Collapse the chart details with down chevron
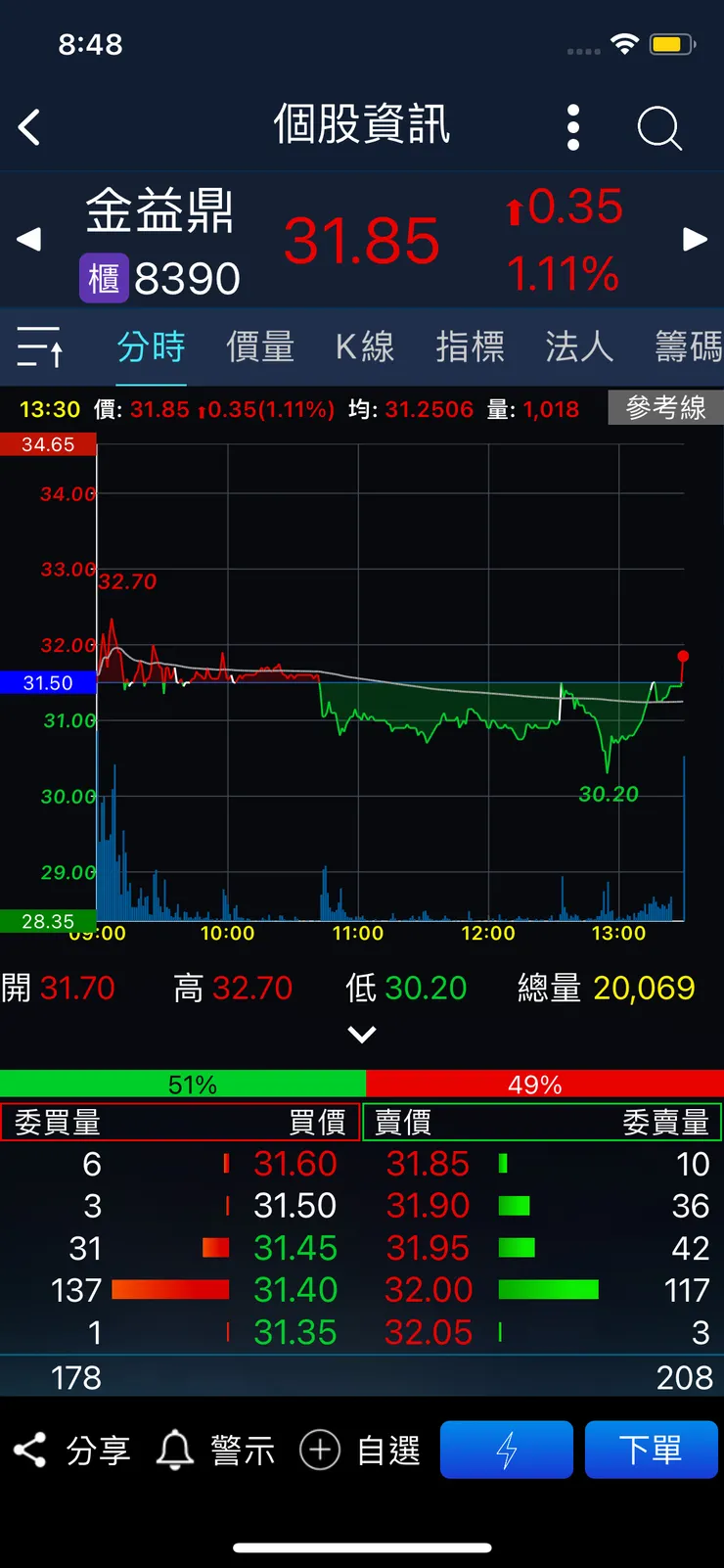This screenshot has width=724, height=1568. [x=362, y=1035]
